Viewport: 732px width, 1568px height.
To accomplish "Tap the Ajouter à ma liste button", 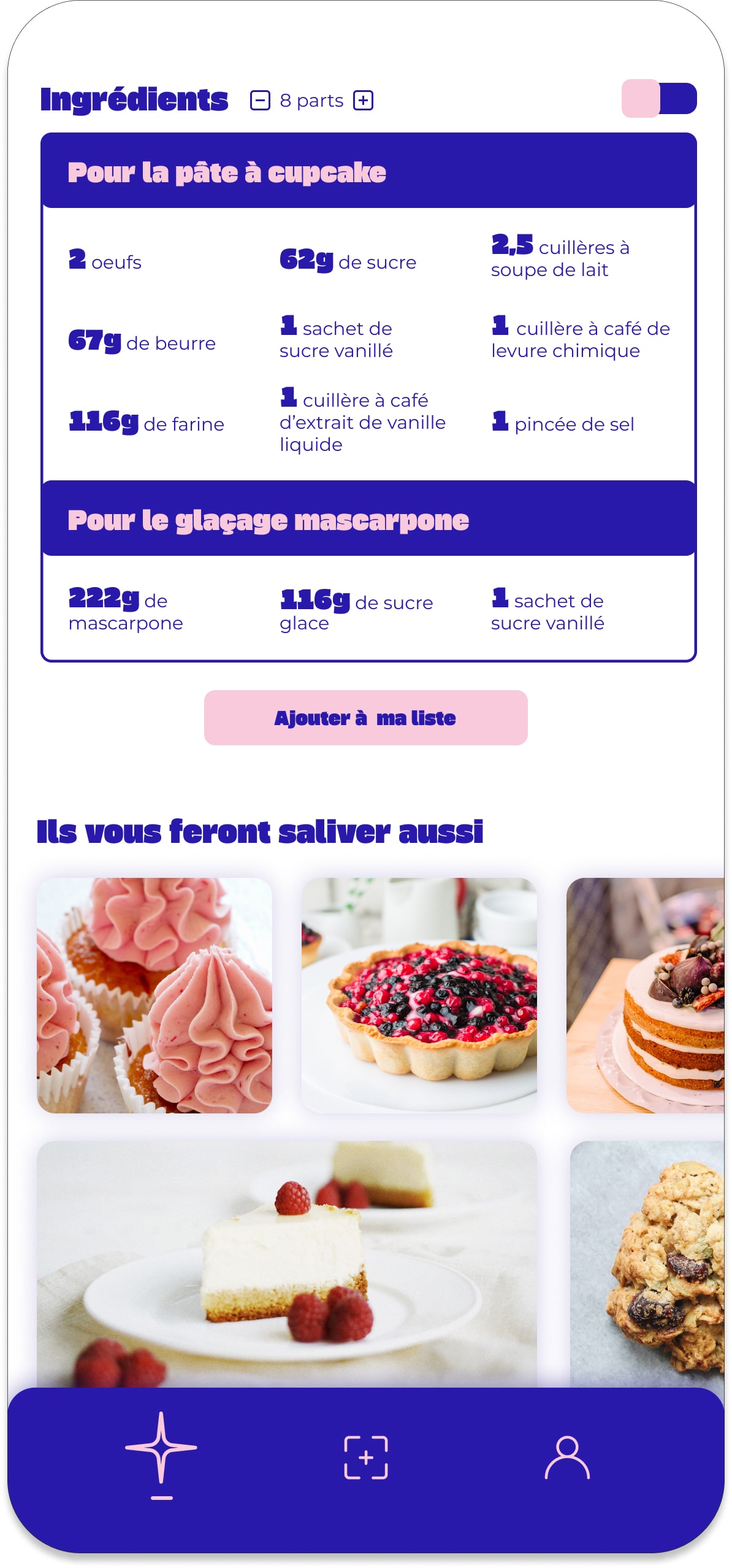I will point(365,717).
